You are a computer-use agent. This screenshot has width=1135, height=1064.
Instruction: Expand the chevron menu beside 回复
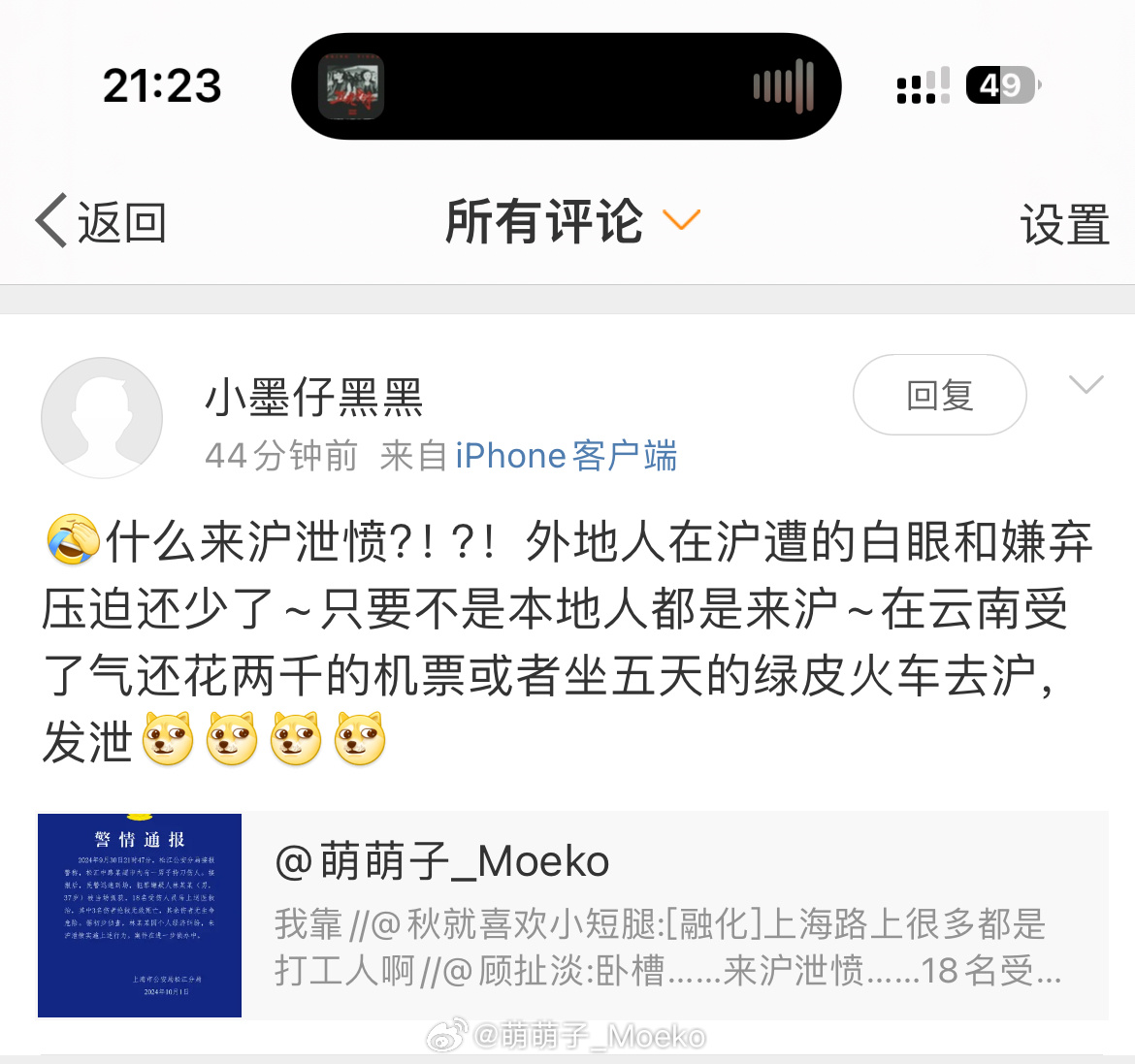pos(1086,385)
